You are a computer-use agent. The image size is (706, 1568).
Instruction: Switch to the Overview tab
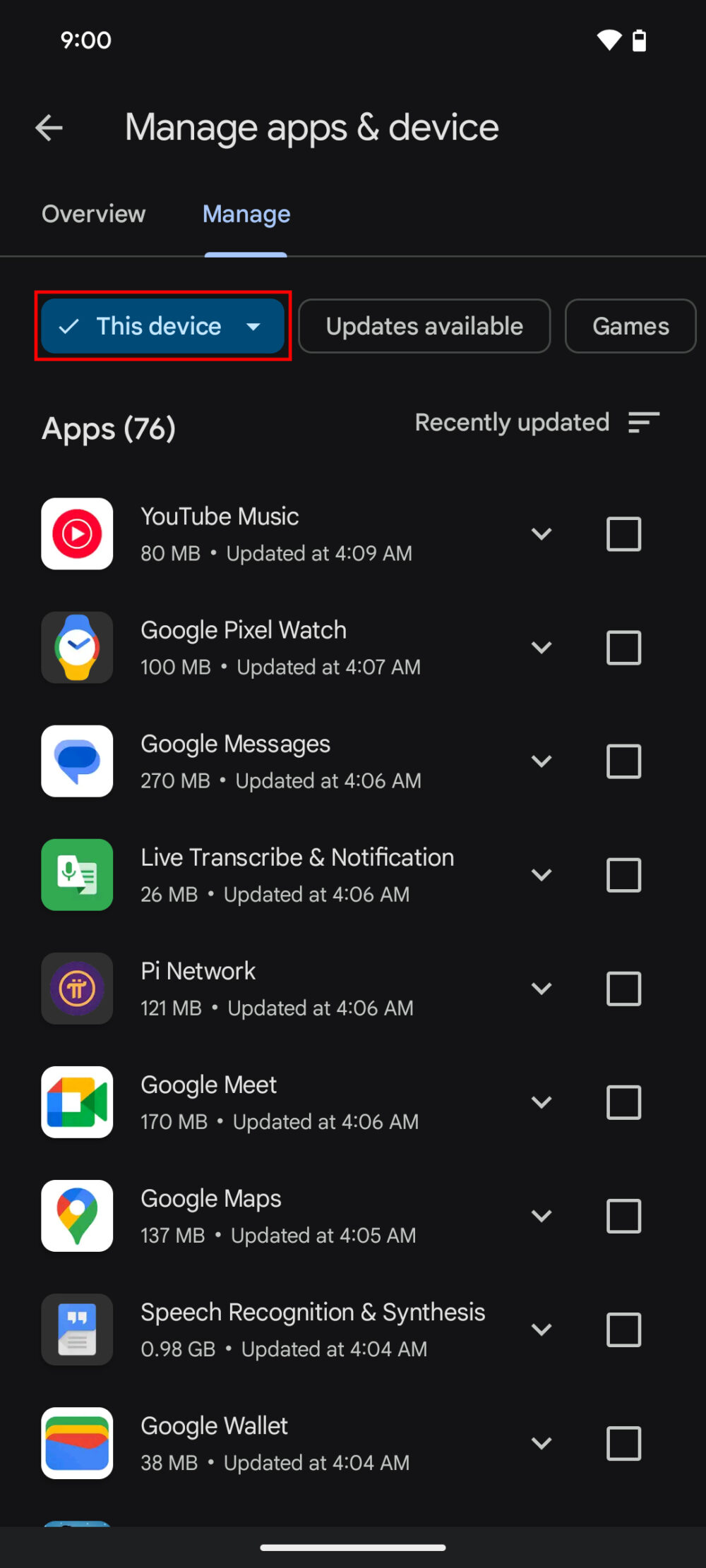(93, 214)
